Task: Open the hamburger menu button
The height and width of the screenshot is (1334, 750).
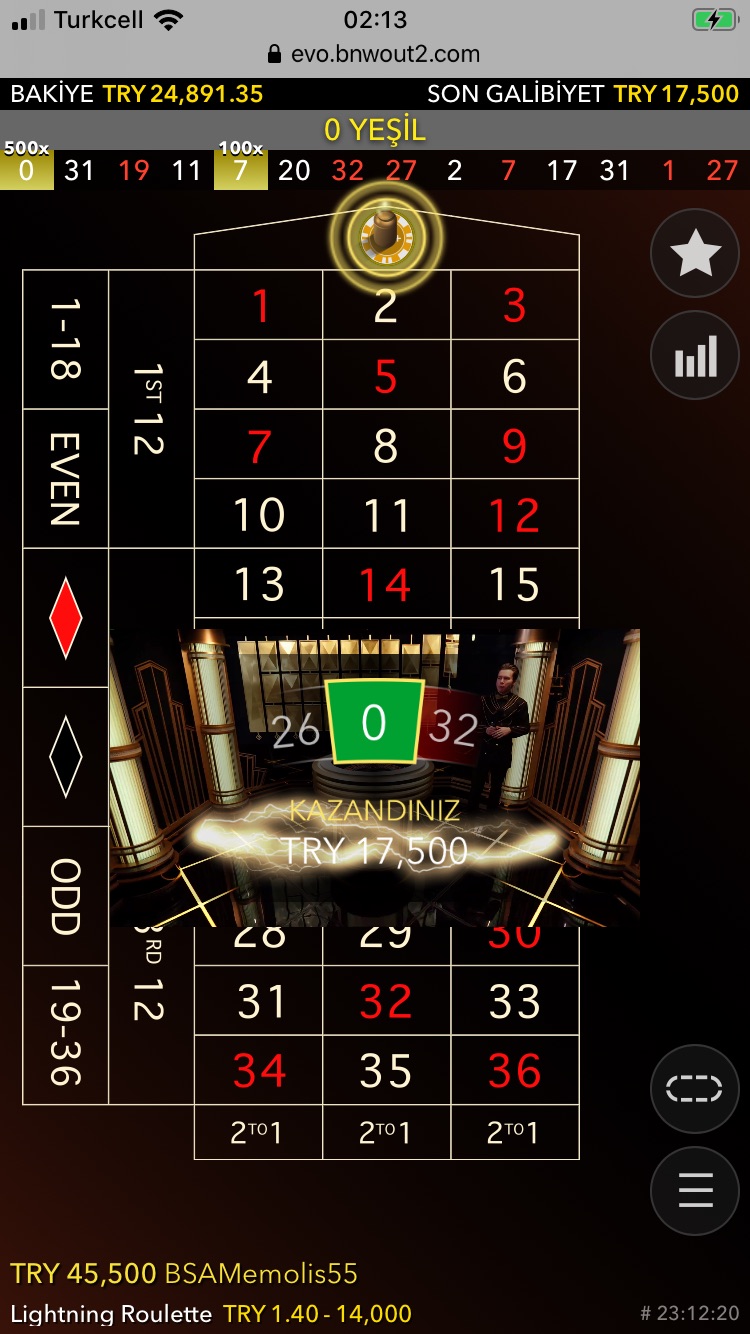Action: (x=695, y=1191)
